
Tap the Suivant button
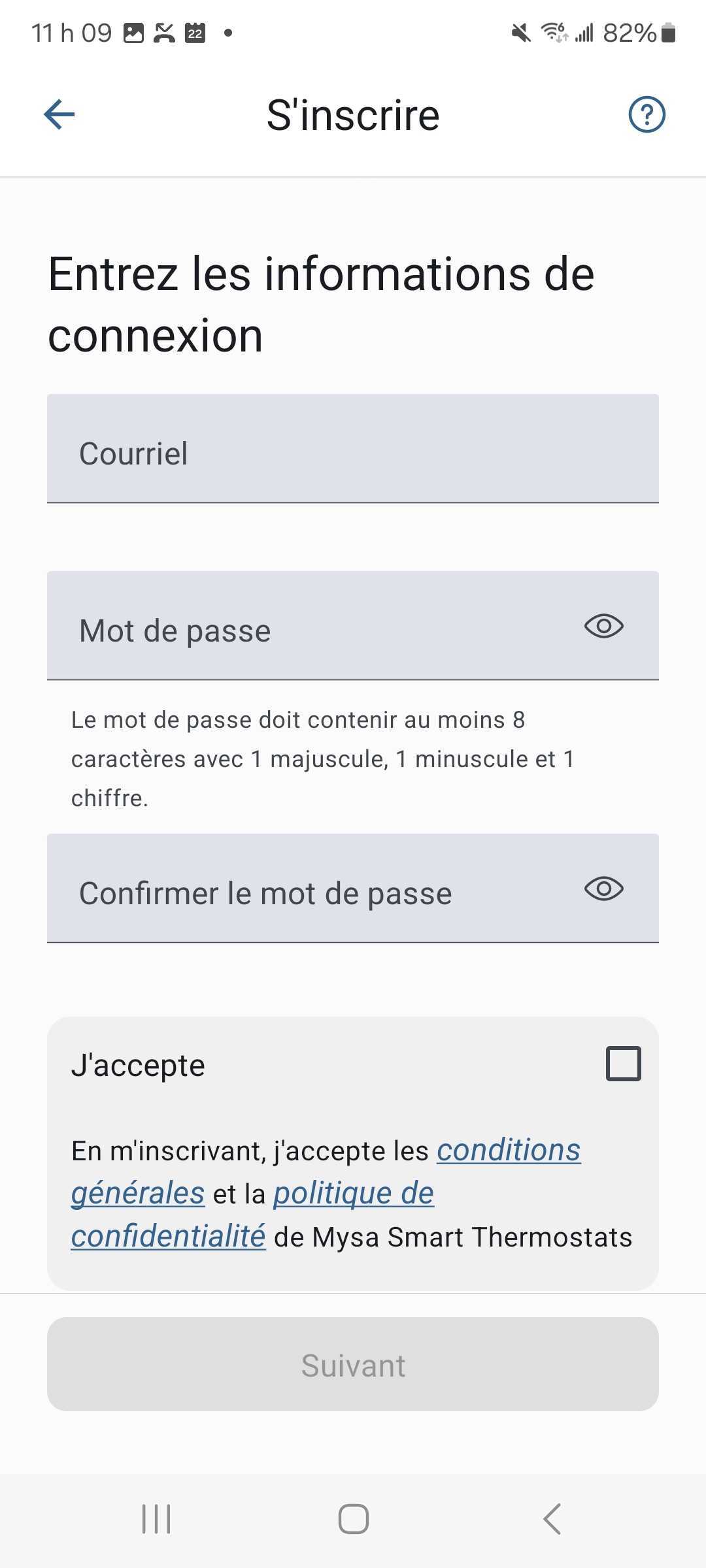click(x=353, y=1364)
